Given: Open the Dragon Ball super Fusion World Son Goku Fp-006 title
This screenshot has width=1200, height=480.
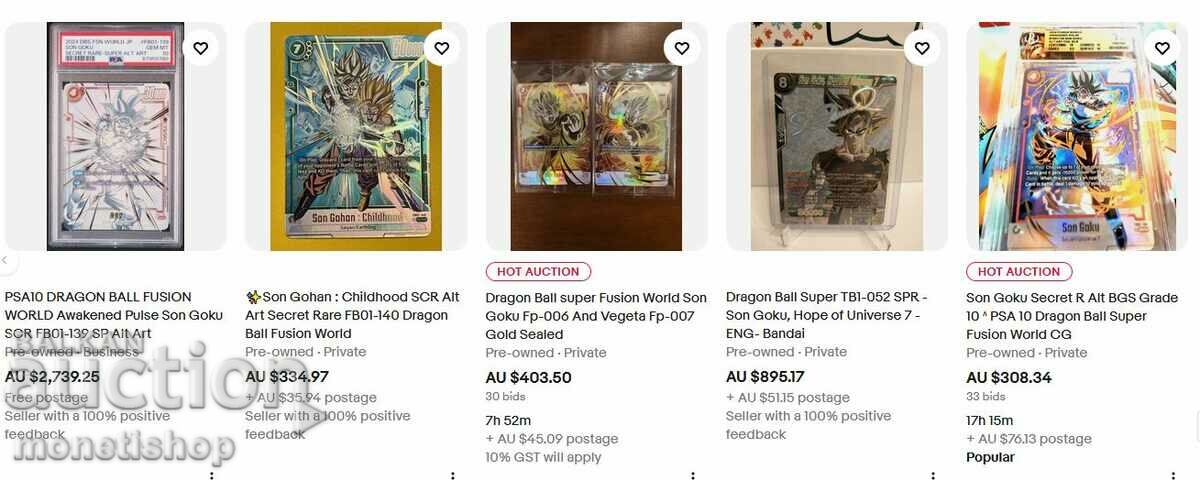Looking at the screenshot, I should click(595, 316).
